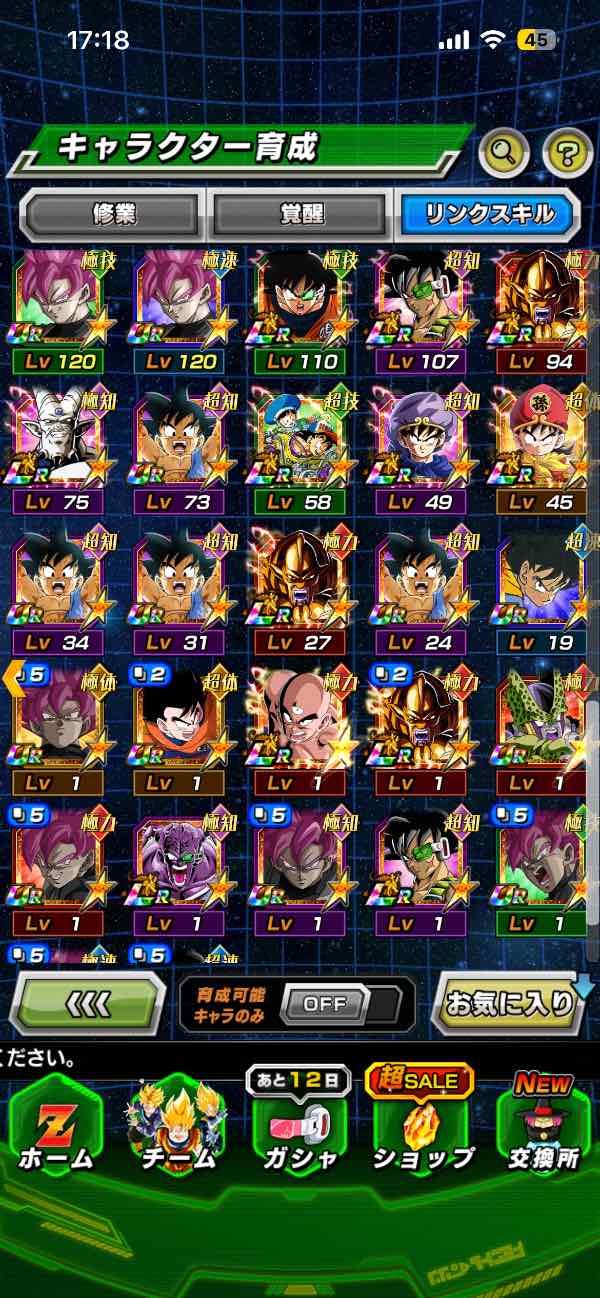Select the Lv 110 character card
Viewport: 600px width, 1298px height.
pos(300,310)
